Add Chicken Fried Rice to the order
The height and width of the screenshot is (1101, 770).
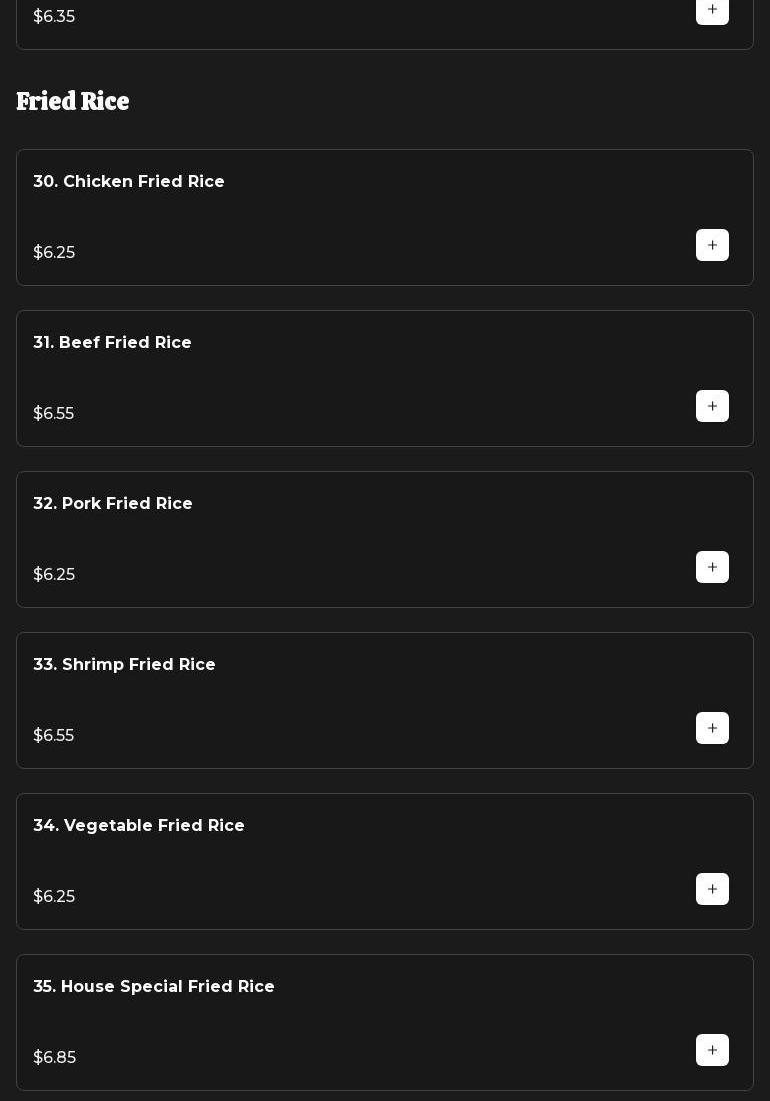(712, 245)
